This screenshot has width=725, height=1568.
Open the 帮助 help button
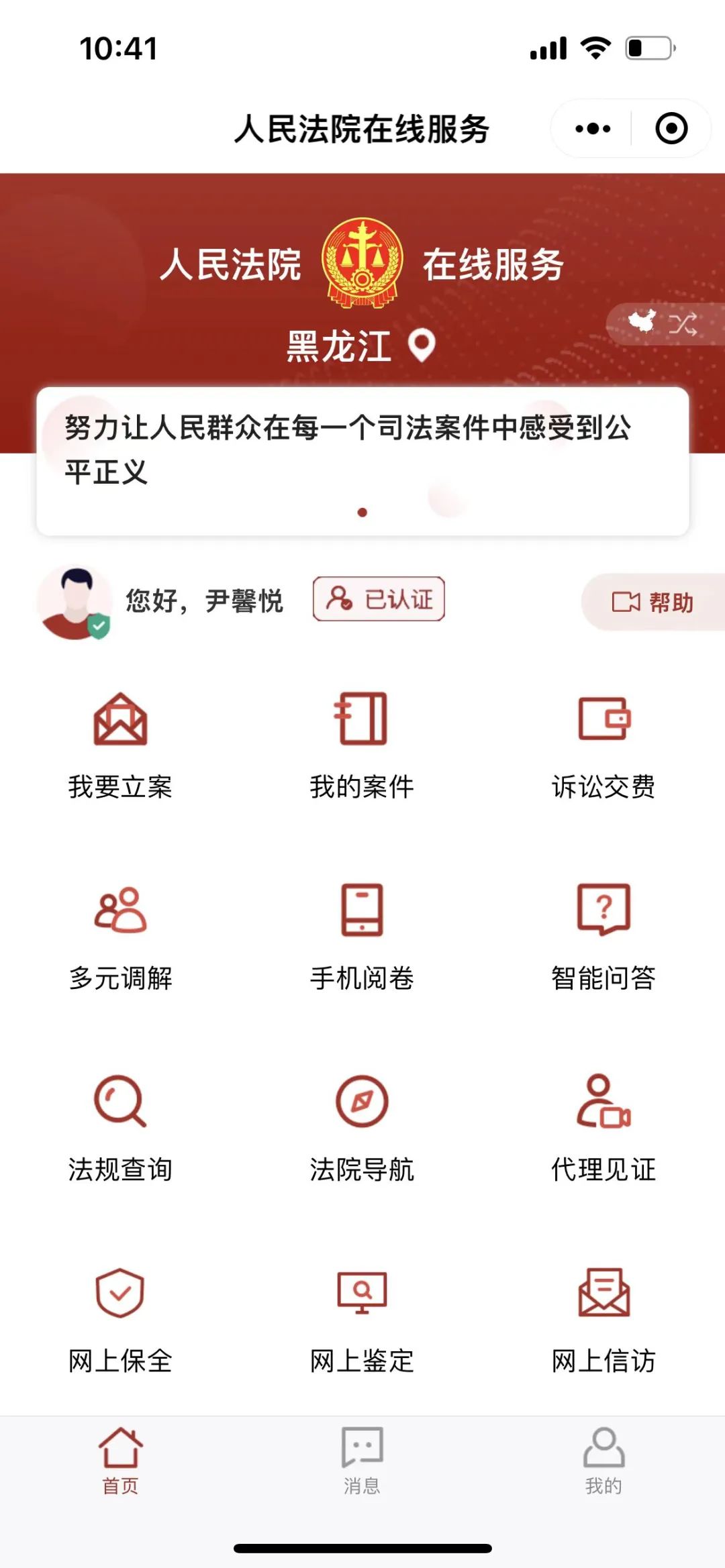click(653, 602)
